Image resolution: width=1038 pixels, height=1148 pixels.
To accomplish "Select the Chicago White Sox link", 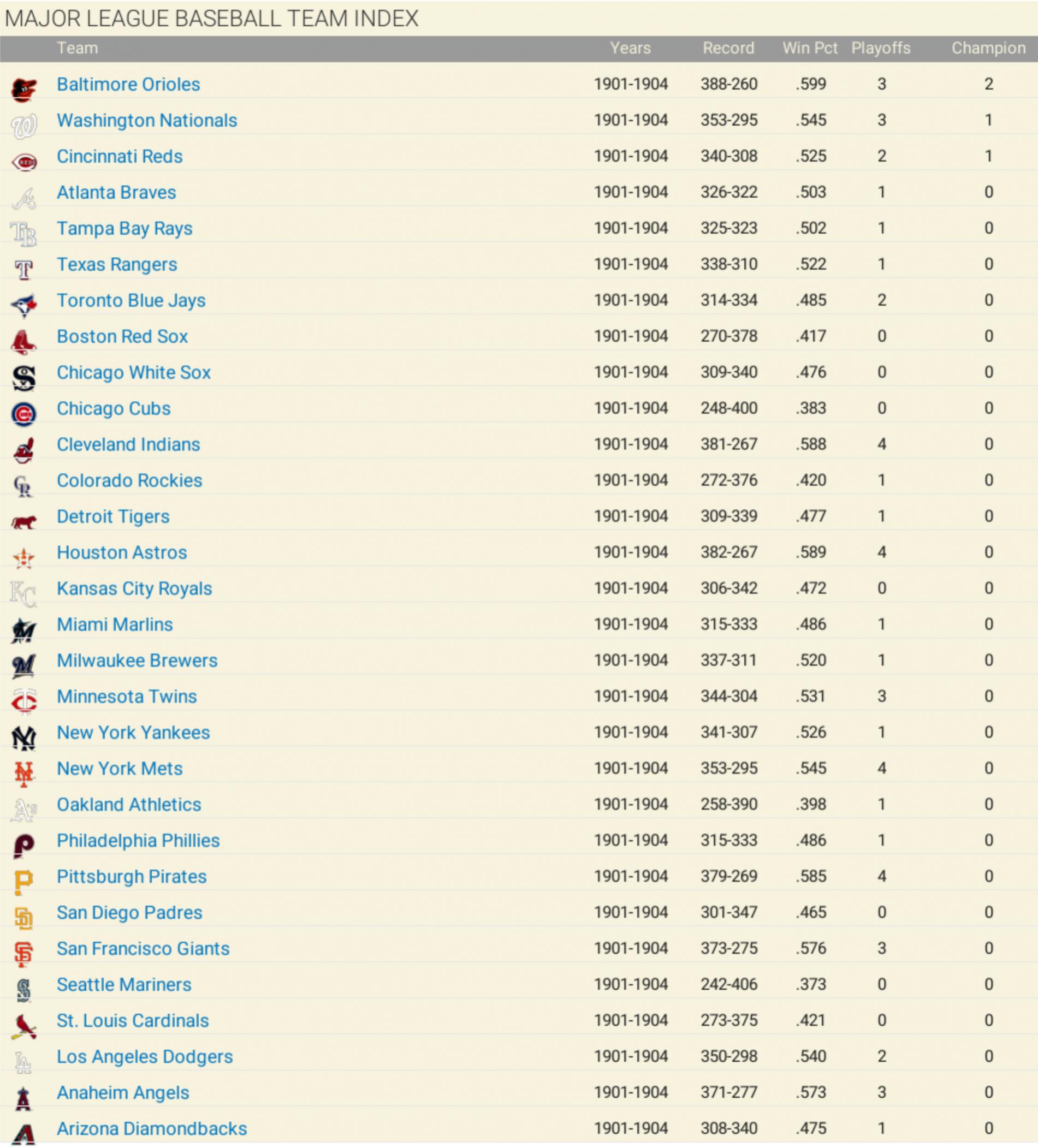I will click(133, 372).
